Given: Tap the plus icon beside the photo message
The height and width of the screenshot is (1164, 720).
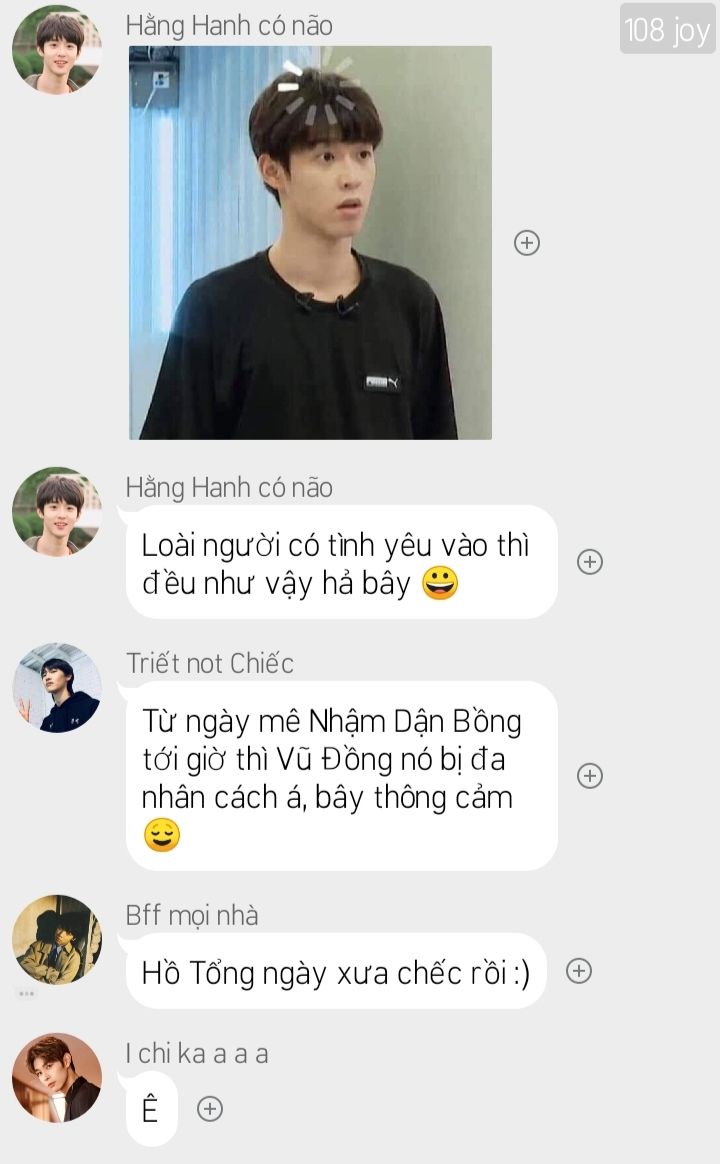Looking at the screenshot, I should coord(527,243).
